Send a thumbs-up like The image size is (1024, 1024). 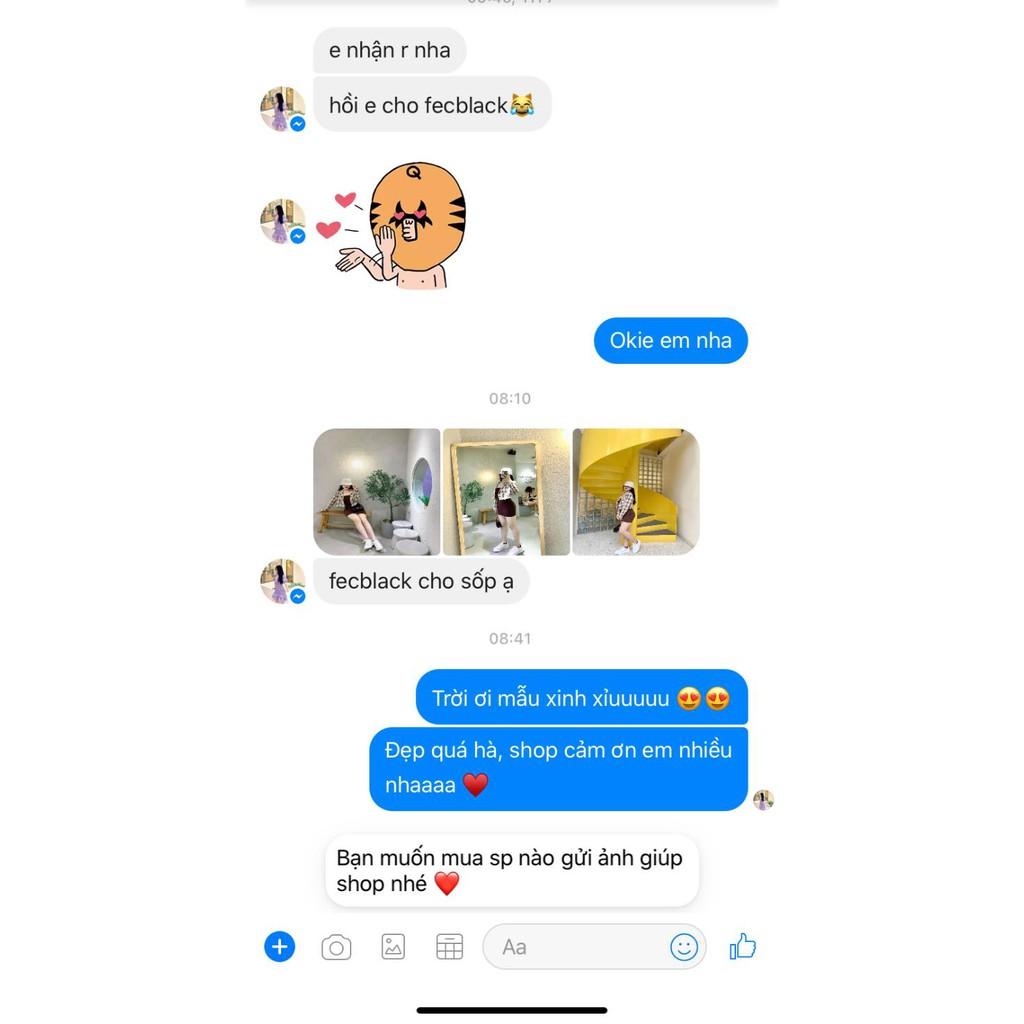coord(743,946)
